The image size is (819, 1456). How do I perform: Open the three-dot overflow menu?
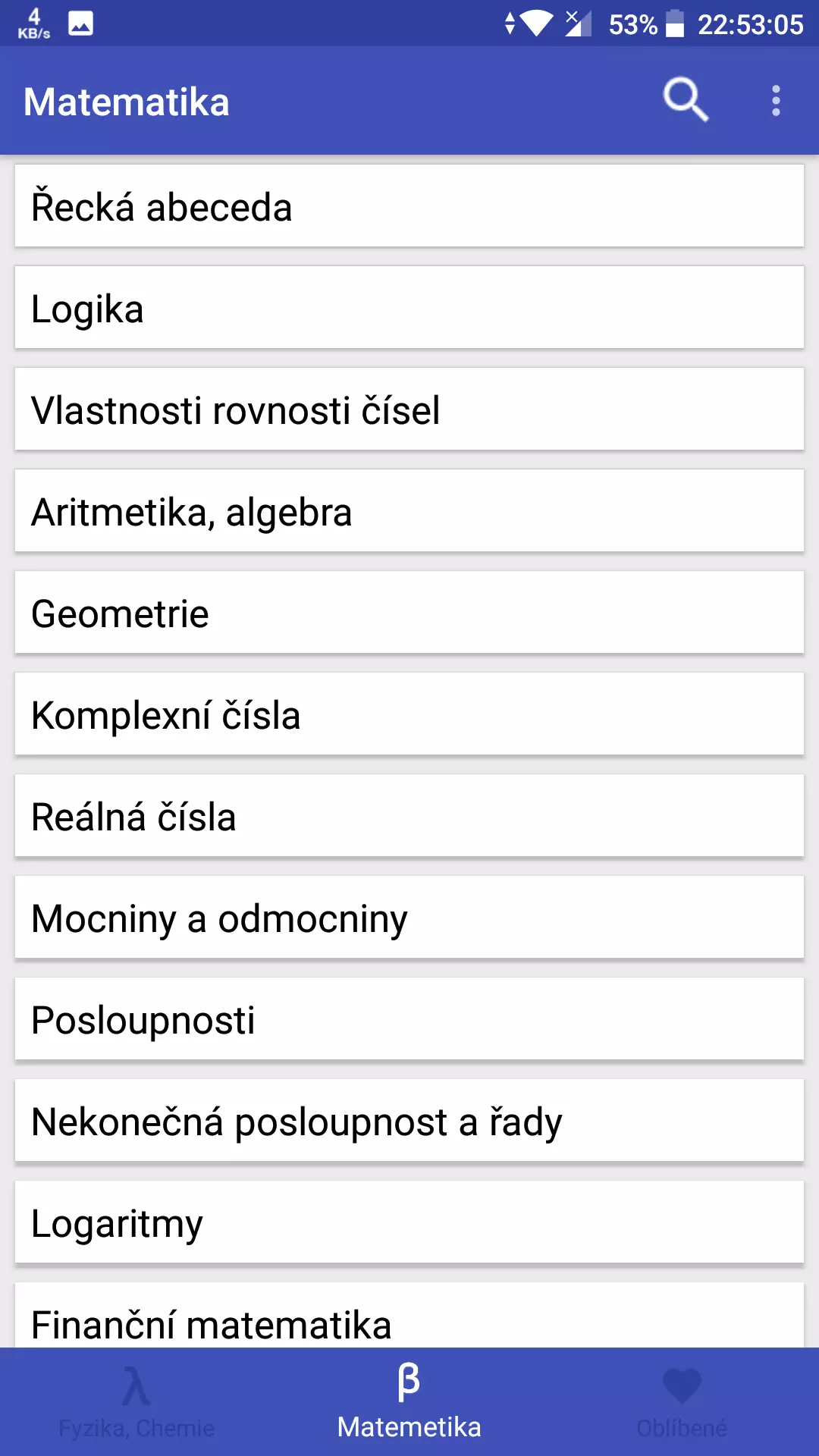[776, 101]
